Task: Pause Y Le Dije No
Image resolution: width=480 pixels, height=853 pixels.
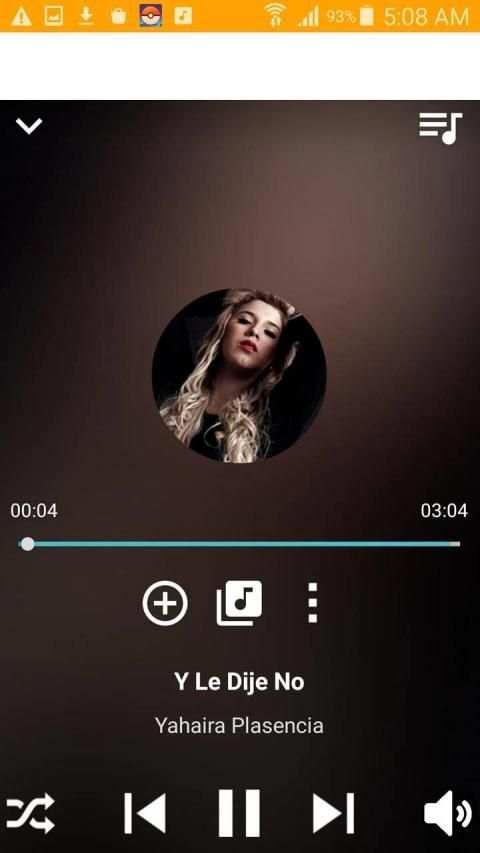Action: click(x=239, y=813)
